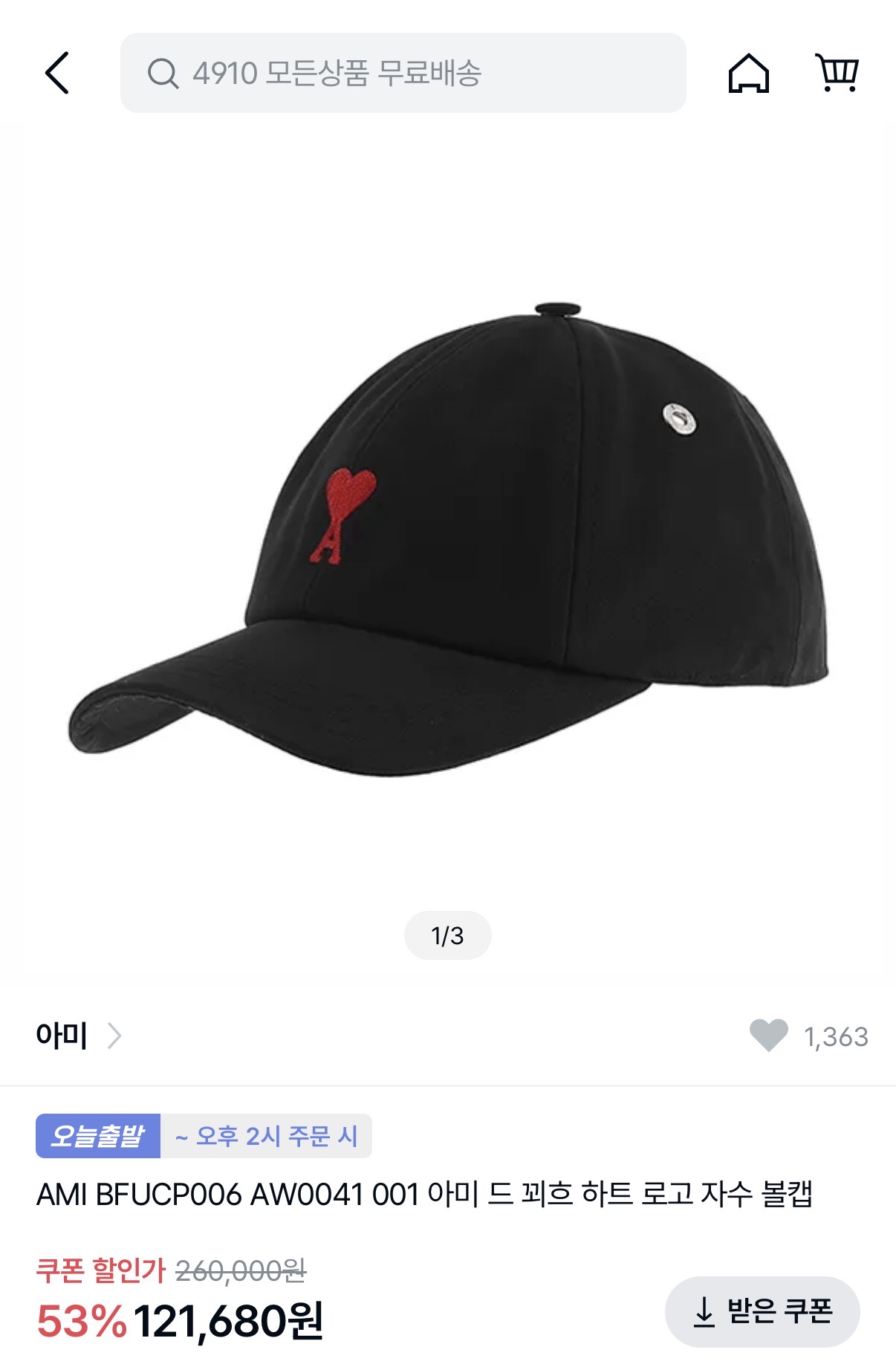Open the shopping cart
Image resolution: width=896 pixels, height=1367 pixels.
click(x=837, y=73)
